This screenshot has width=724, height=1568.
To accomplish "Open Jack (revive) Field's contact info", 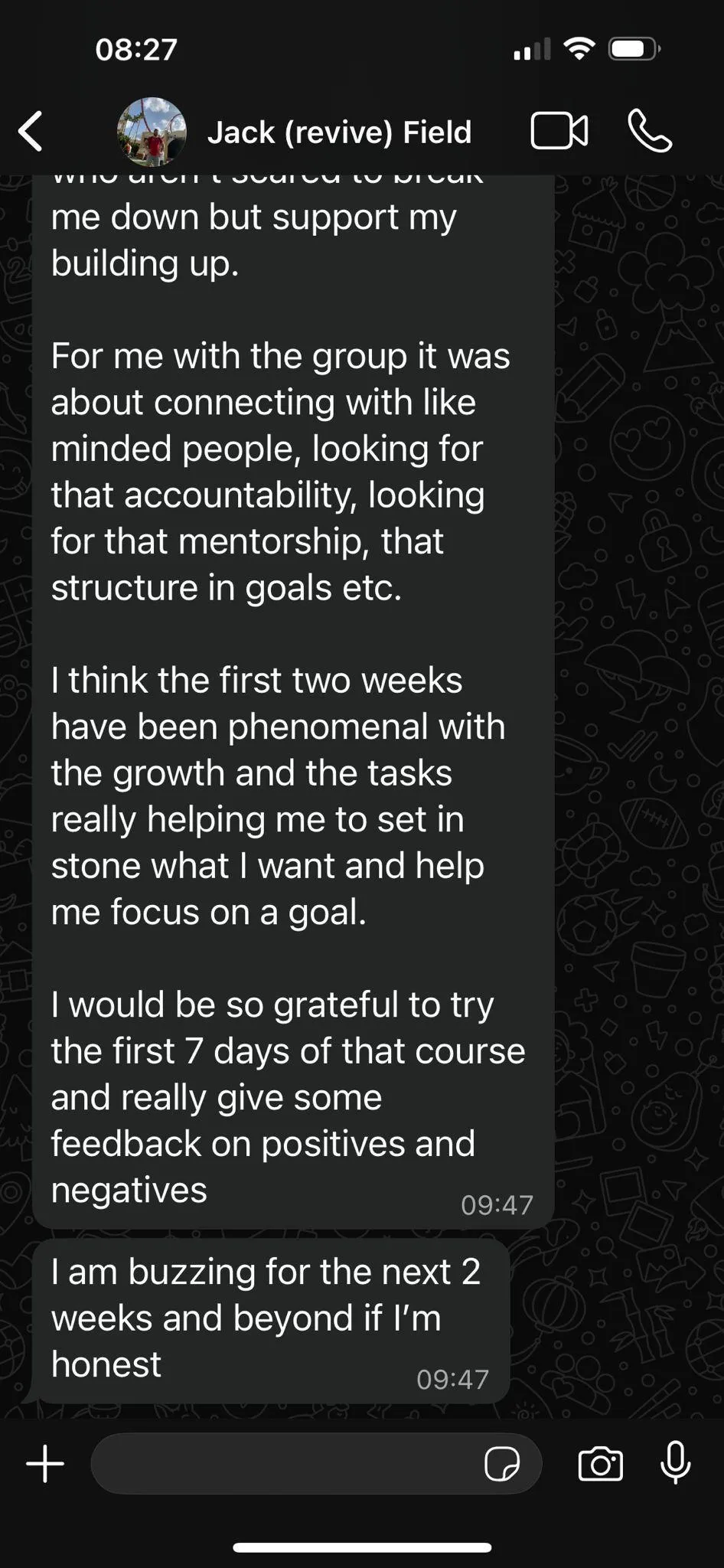I will coord(339,132).
